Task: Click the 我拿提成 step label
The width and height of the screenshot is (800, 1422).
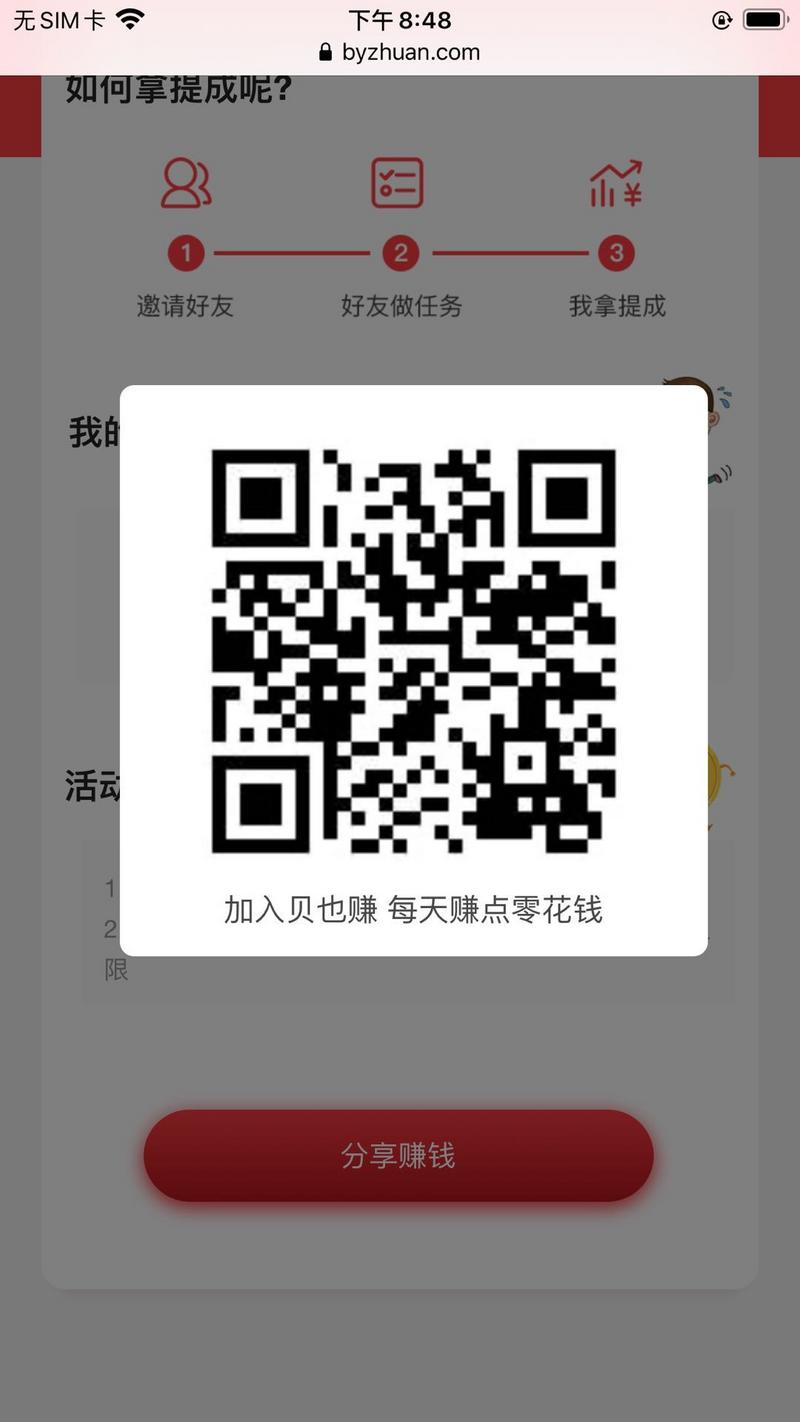Action: click(x=616, y=307)
